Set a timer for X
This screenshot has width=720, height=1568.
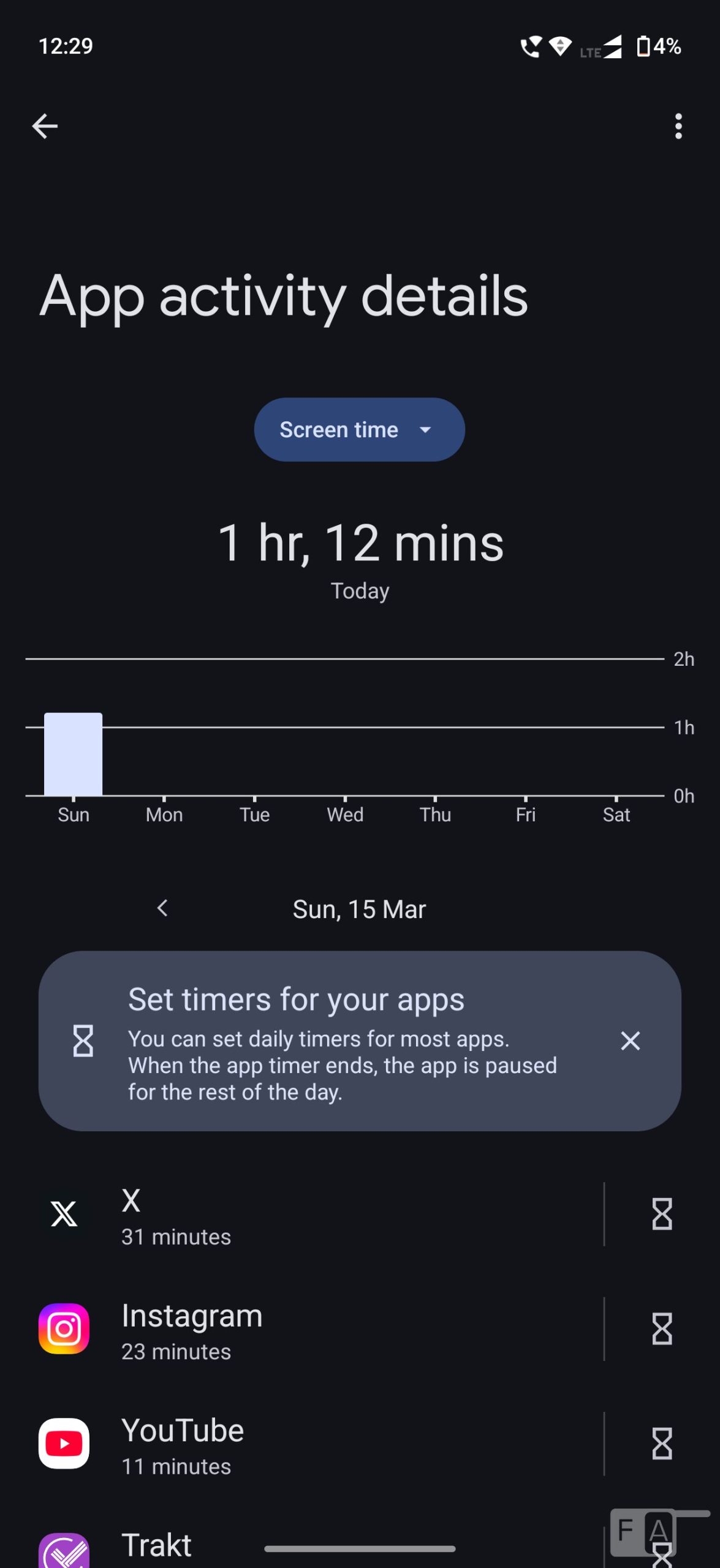[x=662, y=1215]
